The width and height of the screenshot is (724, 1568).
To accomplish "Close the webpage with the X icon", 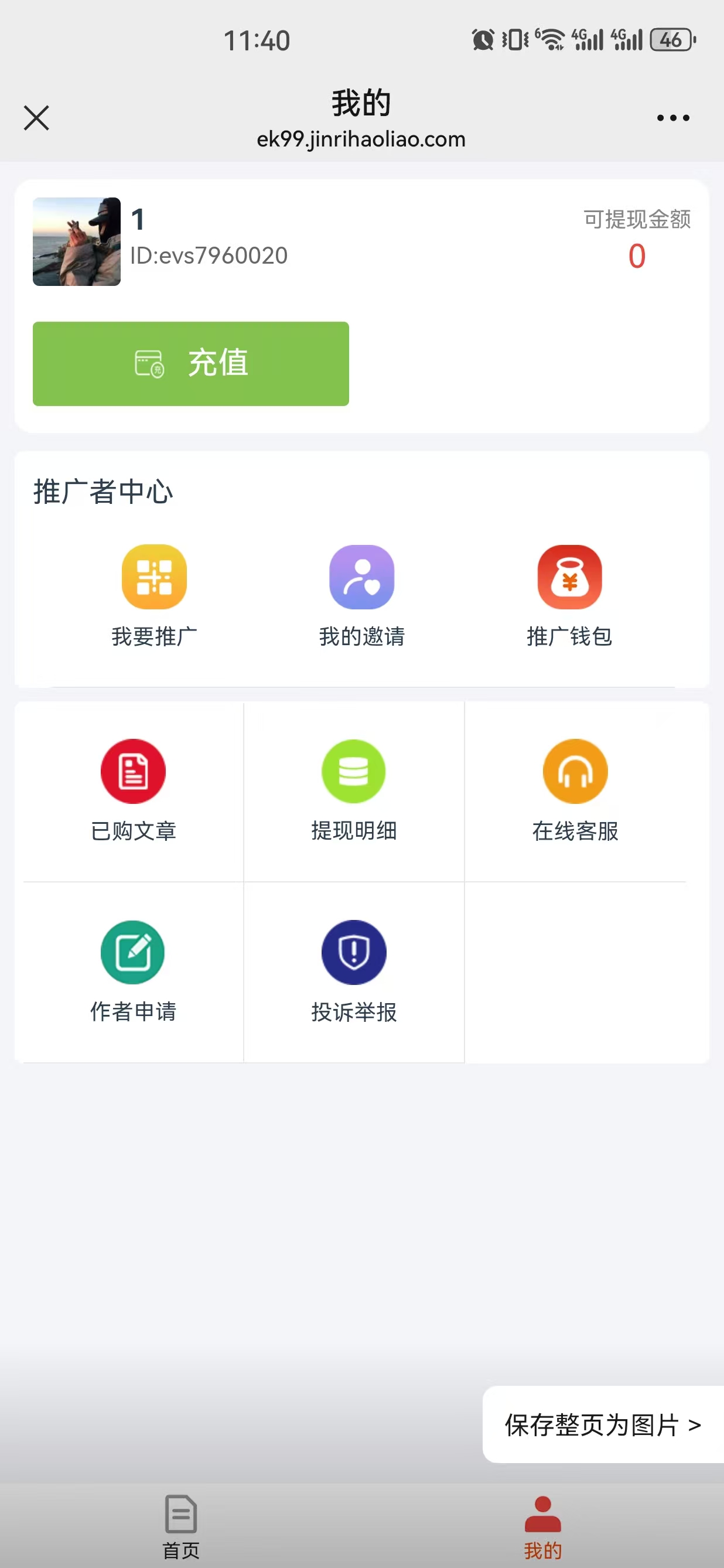I will point(36,118).
